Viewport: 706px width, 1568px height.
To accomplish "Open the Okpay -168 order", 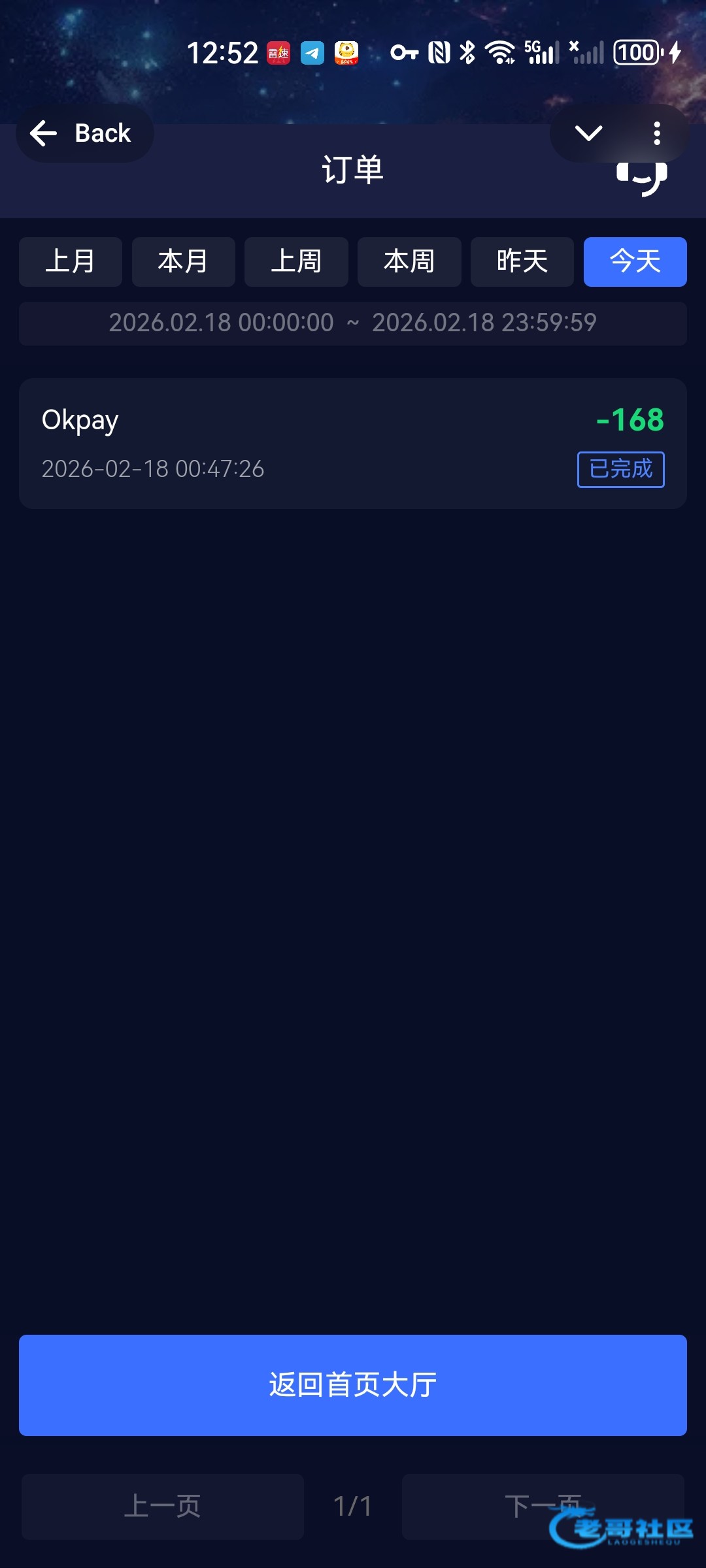I will click(352, 444).
